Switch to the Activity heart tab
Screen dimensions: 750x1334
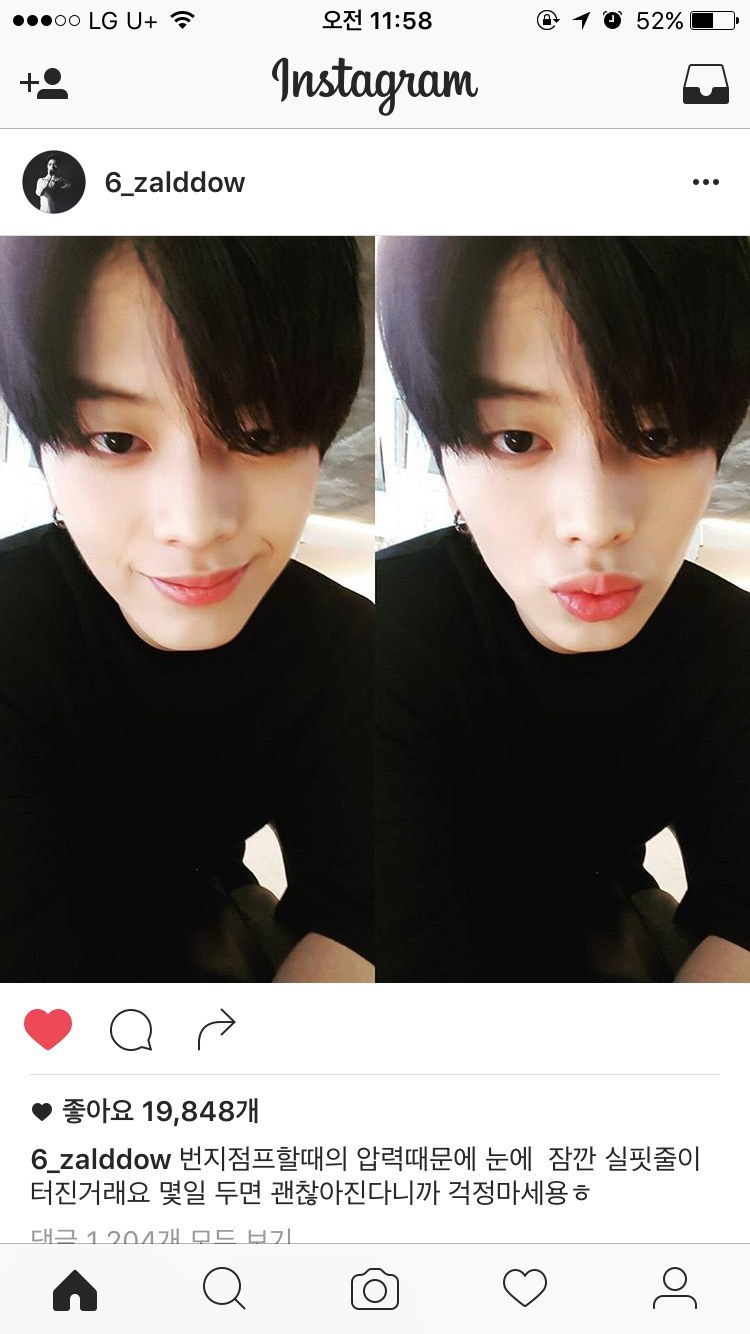pyautogui.click(x=525, y=1289)
